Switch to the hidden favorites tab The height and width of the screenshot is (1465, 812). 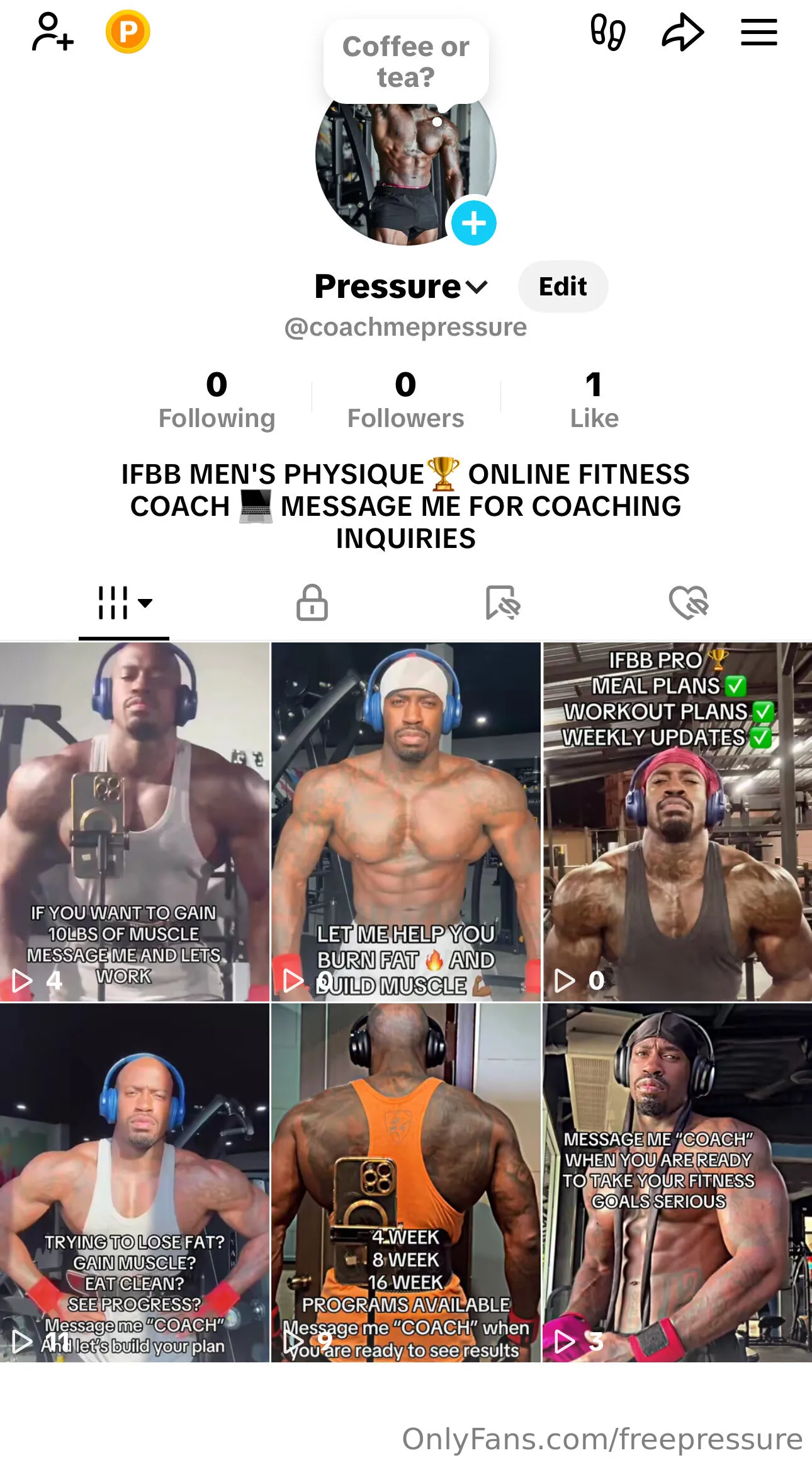502,603
